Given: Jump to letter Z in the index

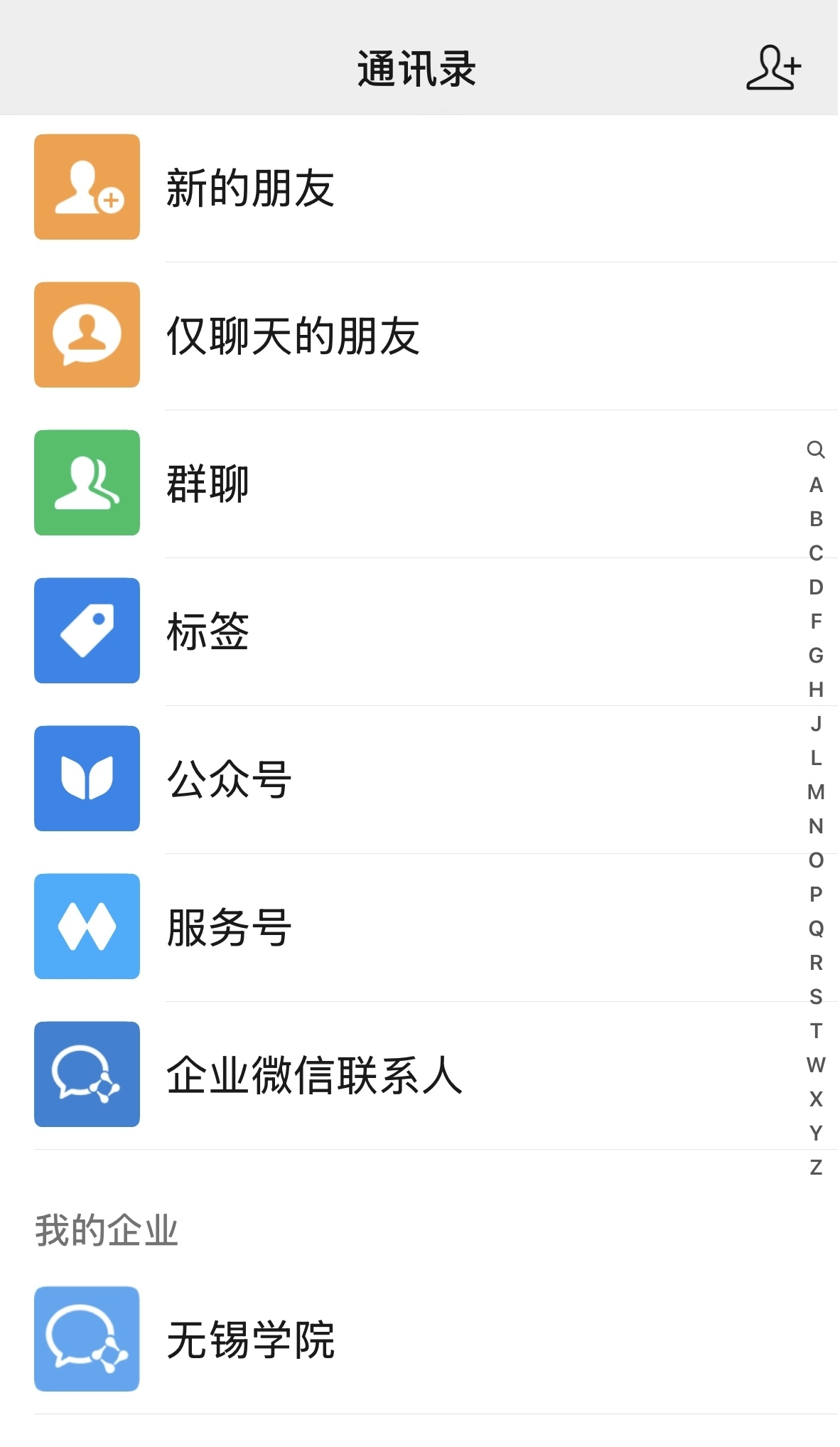Looking at the screenshot, I should (x=816, y=1168).
